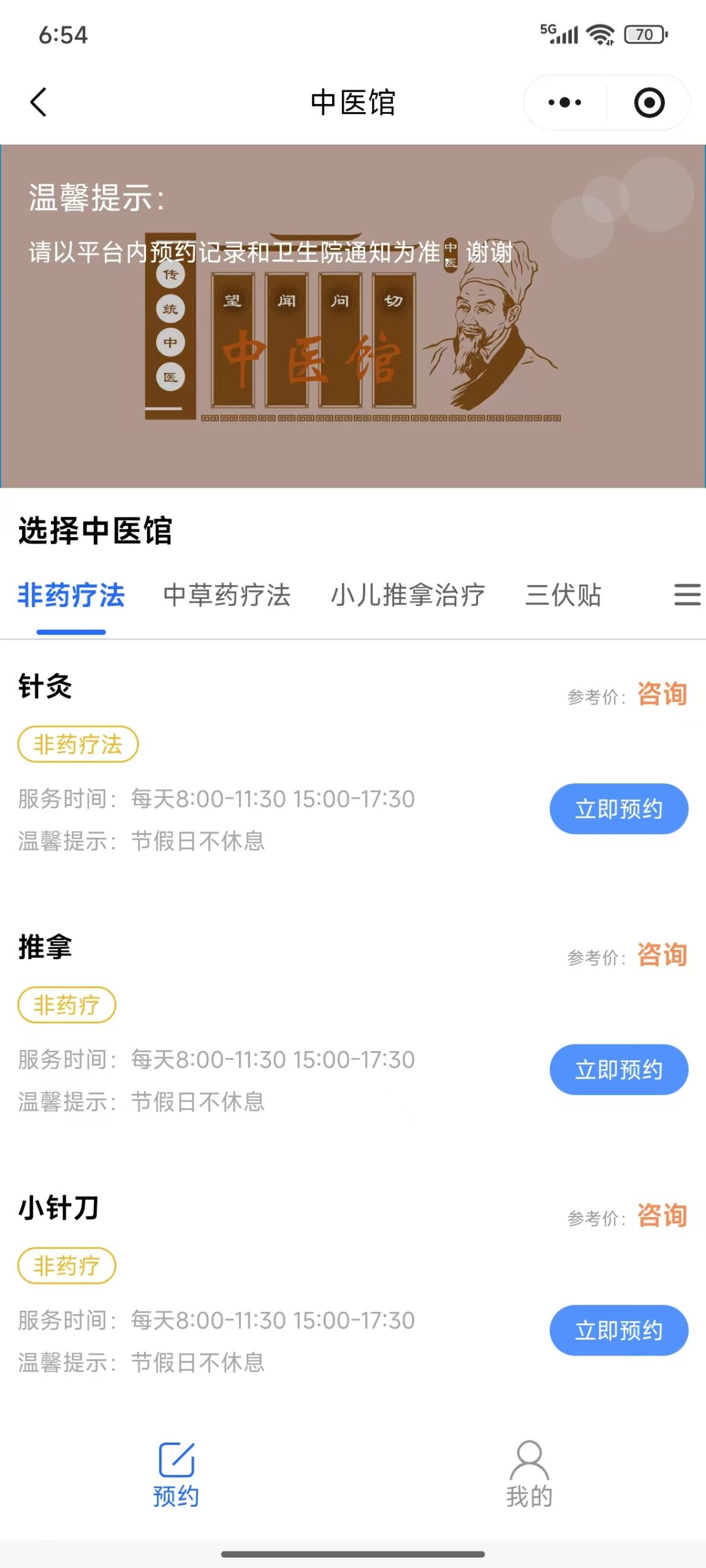Switch to the 中草药疗法 tab
706x1568 pixels.
coord(227,596)
